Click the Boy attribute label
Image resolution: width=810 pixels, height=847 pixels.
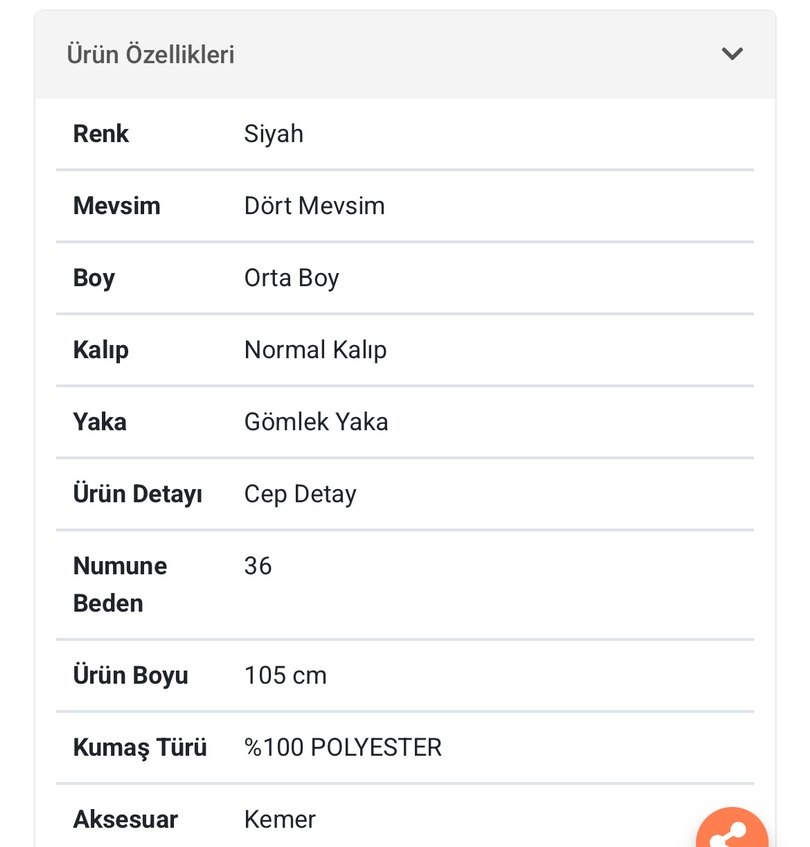(93, 277)
